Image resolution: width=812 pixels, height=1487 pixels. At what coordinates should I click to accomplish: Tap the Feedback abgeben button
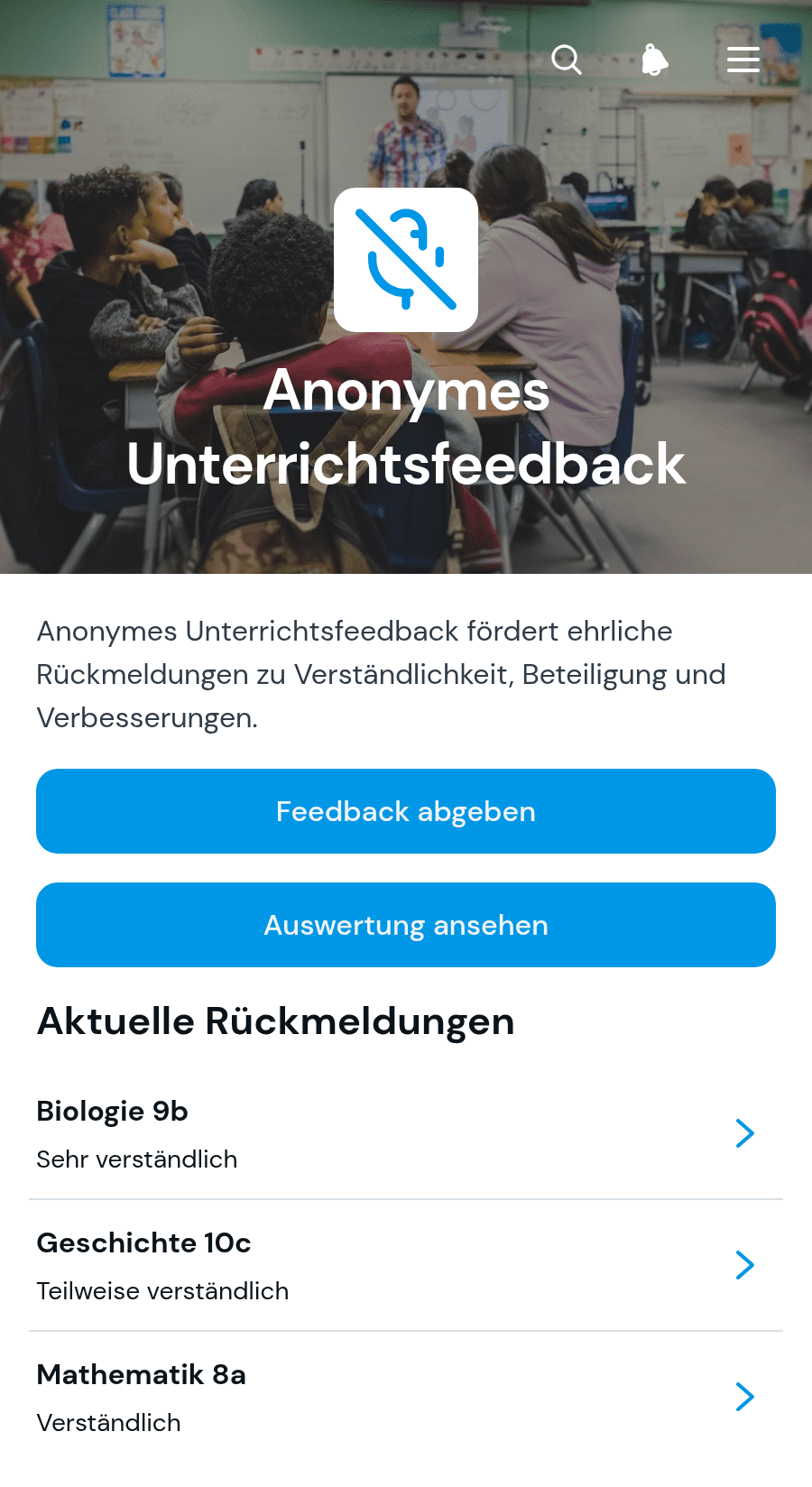pos(406,811)
